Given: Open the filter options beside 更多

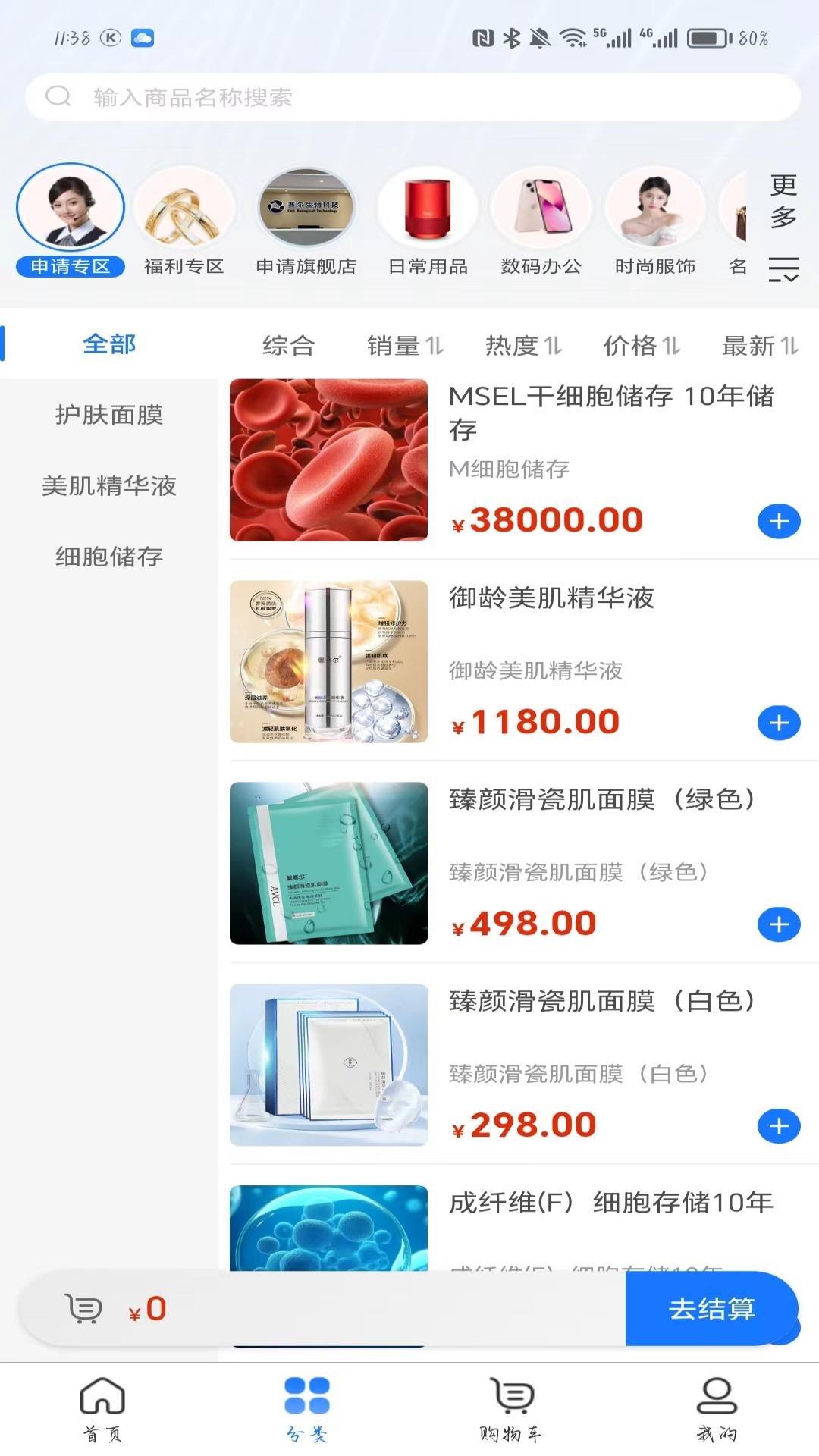Looking at the screenshot, I should [x=783, y=269].
